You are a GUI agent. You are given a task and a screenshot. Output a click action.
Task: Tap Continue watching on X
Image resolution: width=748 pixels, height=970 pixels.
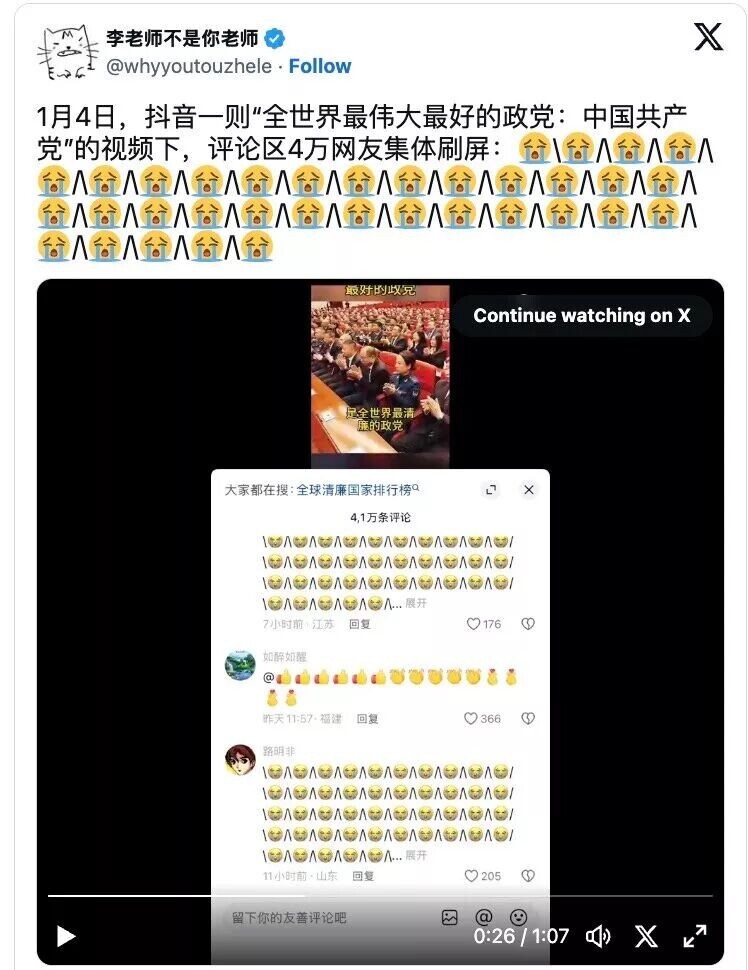point(582,315)
